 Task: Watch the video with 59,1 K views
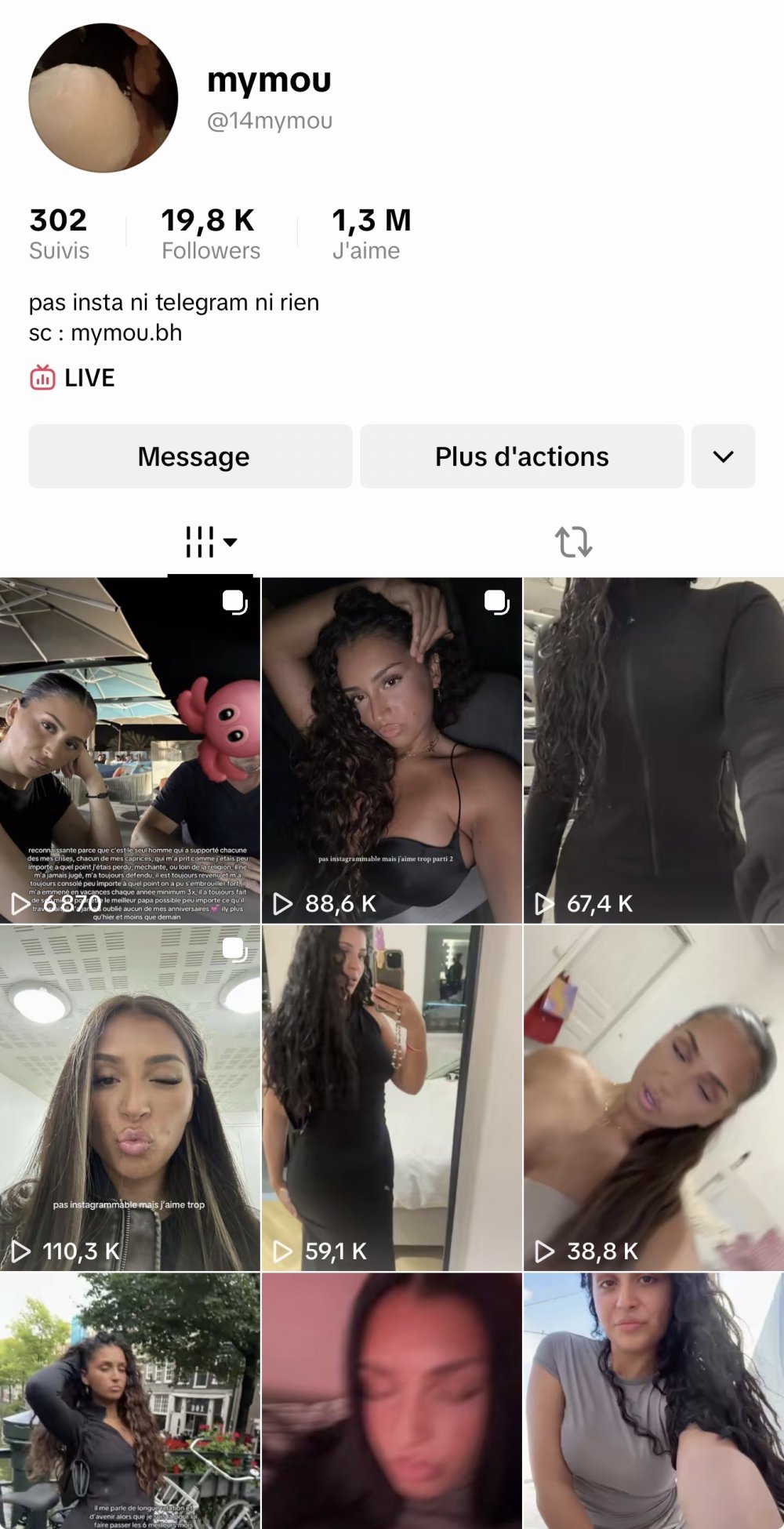tap(391, 1098)
